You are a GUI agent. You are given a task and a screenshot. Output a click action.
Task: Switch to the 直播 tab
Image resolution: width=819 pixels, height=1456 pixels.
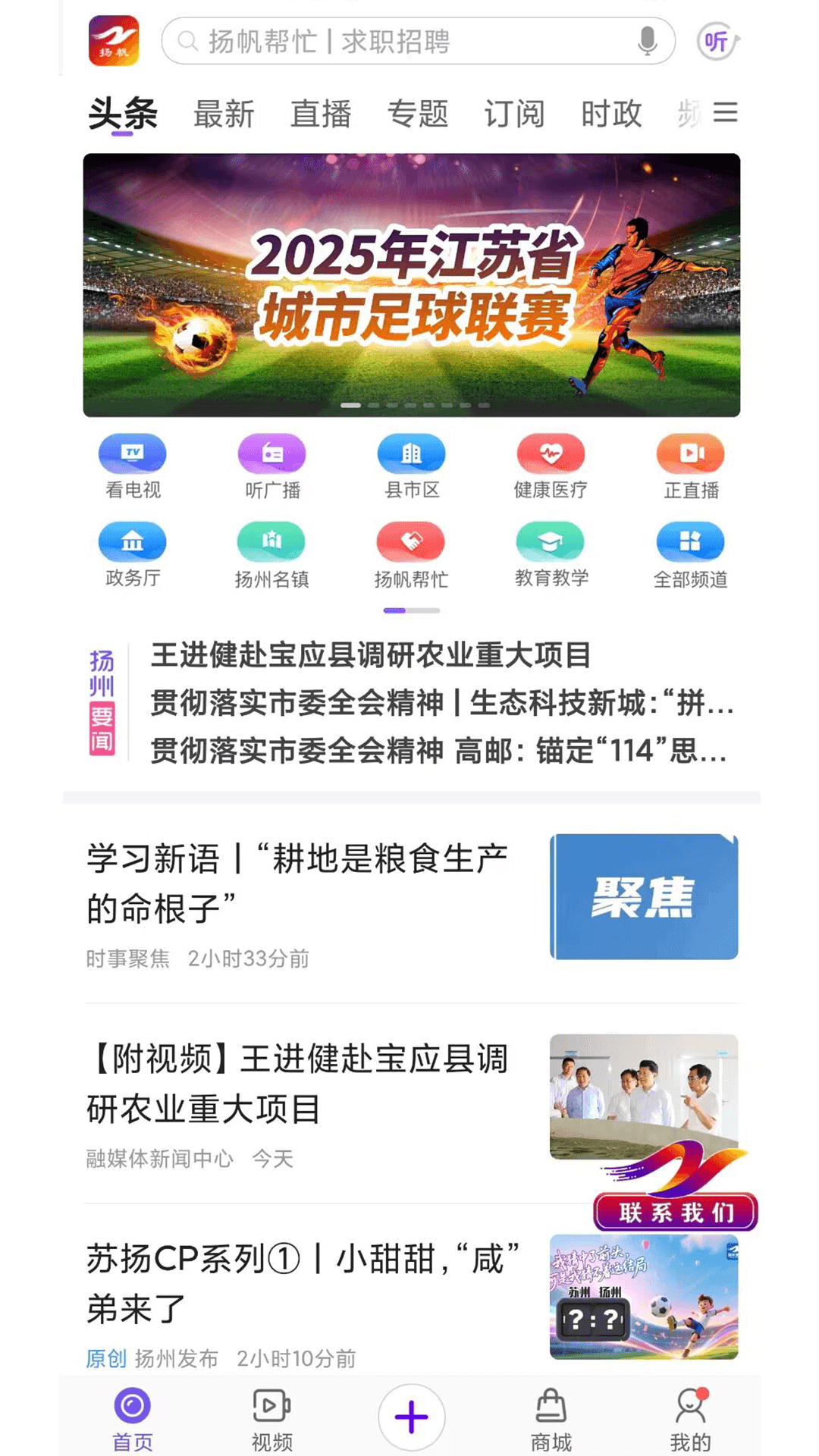tap(321, 115)
